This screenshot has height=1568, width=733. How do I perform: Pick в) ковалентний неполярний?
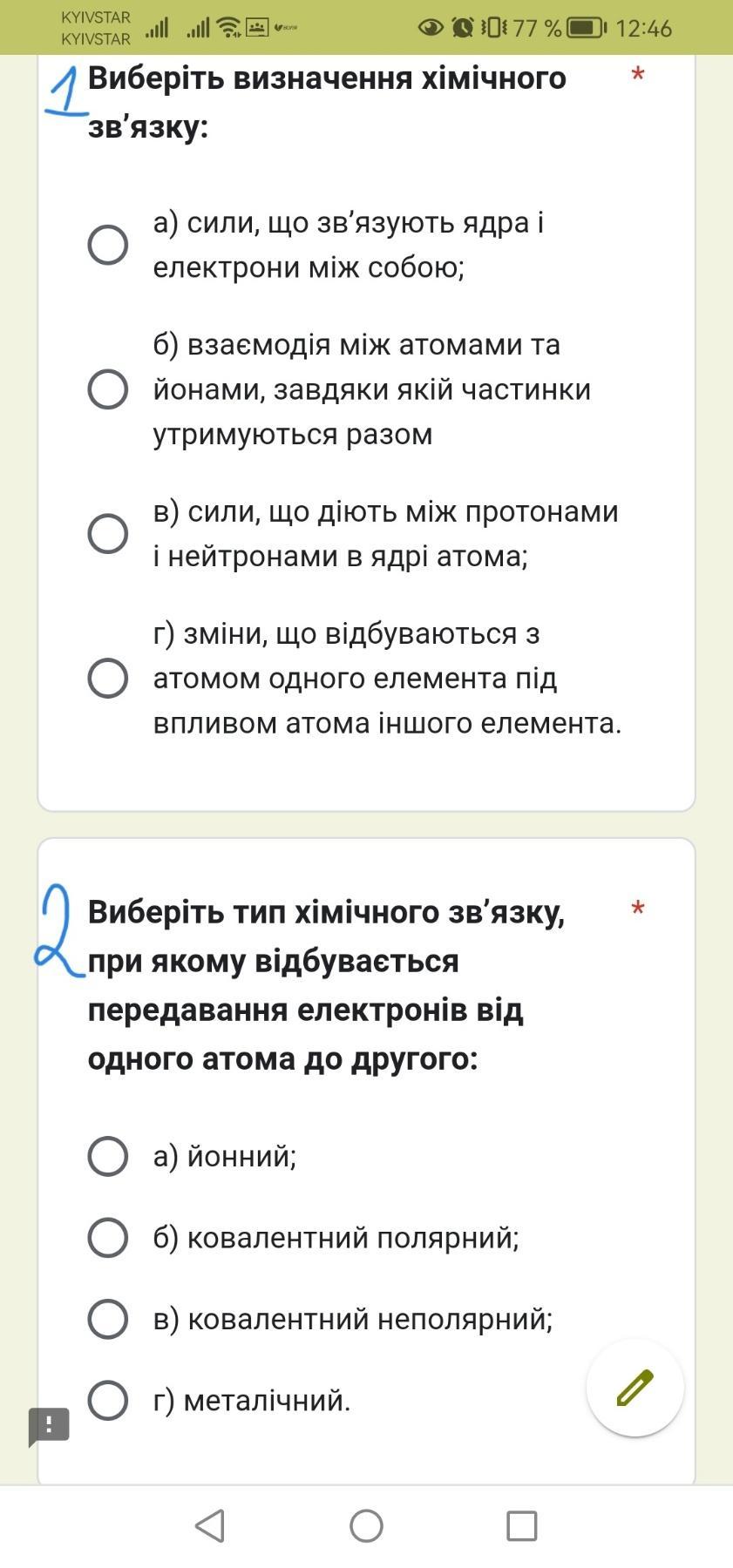108,1319
